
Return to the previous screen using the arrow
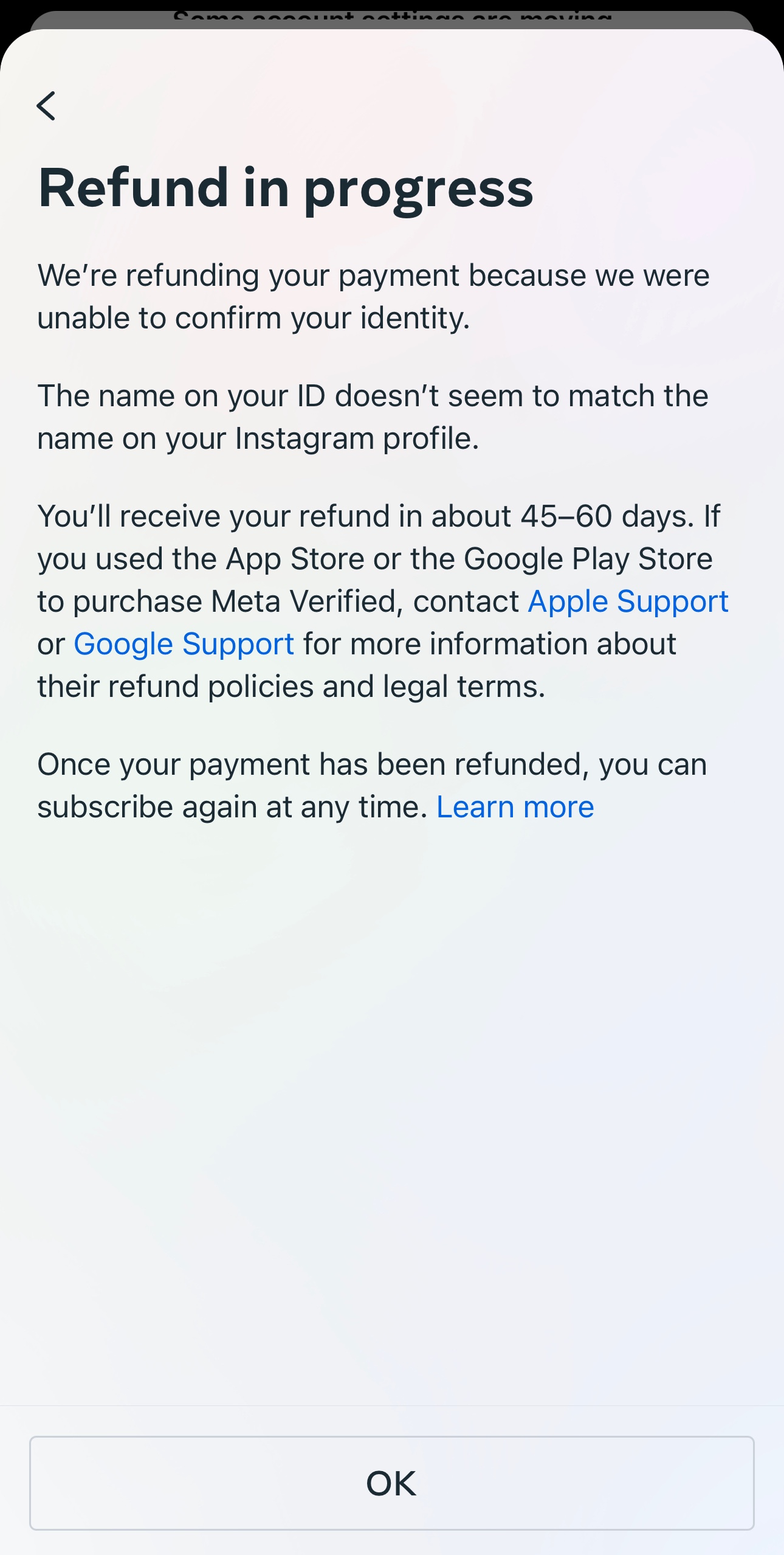click(x=47, y=106)
